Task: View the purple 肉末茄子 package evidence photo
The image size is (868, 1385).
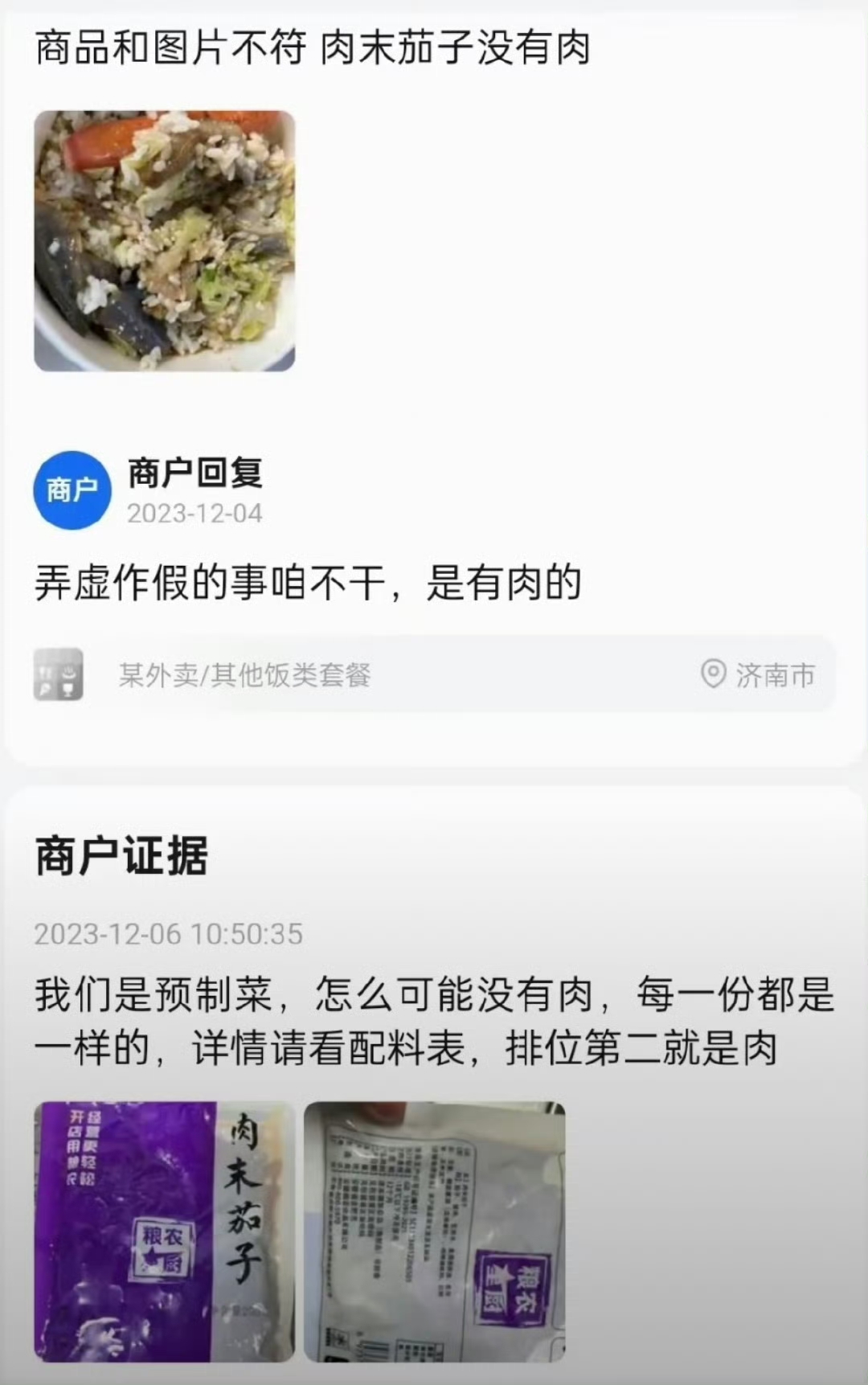Action: tap(165, 1231)
